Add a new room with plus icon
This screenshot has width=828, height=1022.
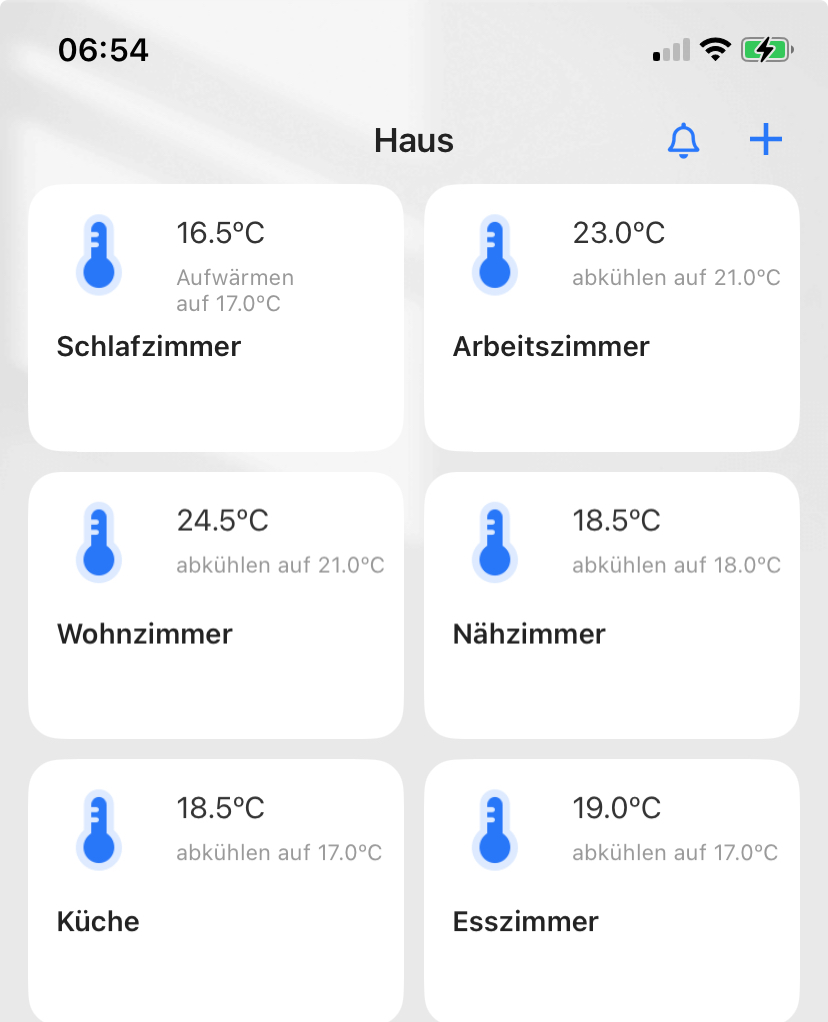pos(766,141)
